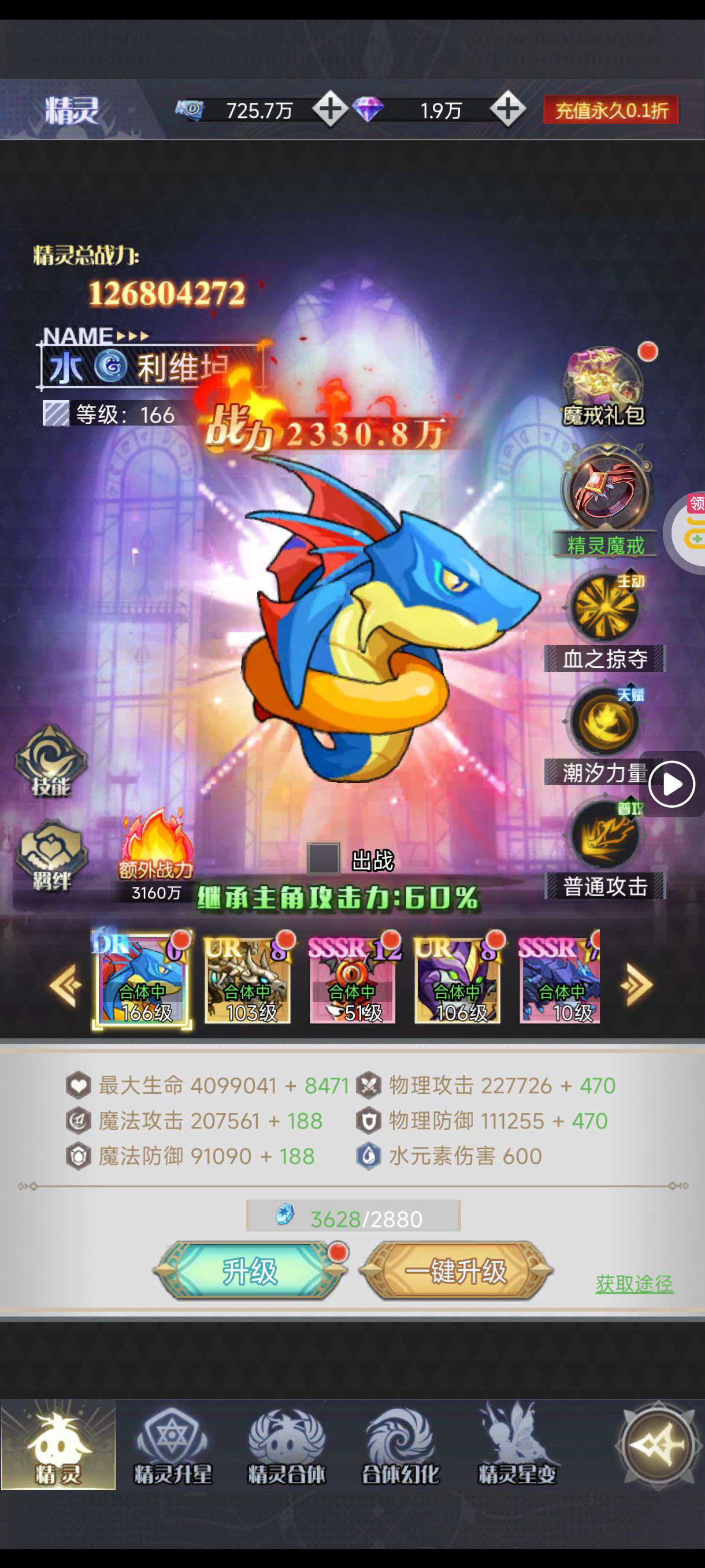Show next spirits with the right arrow
705x1568 pixels.
coord(636,984)
